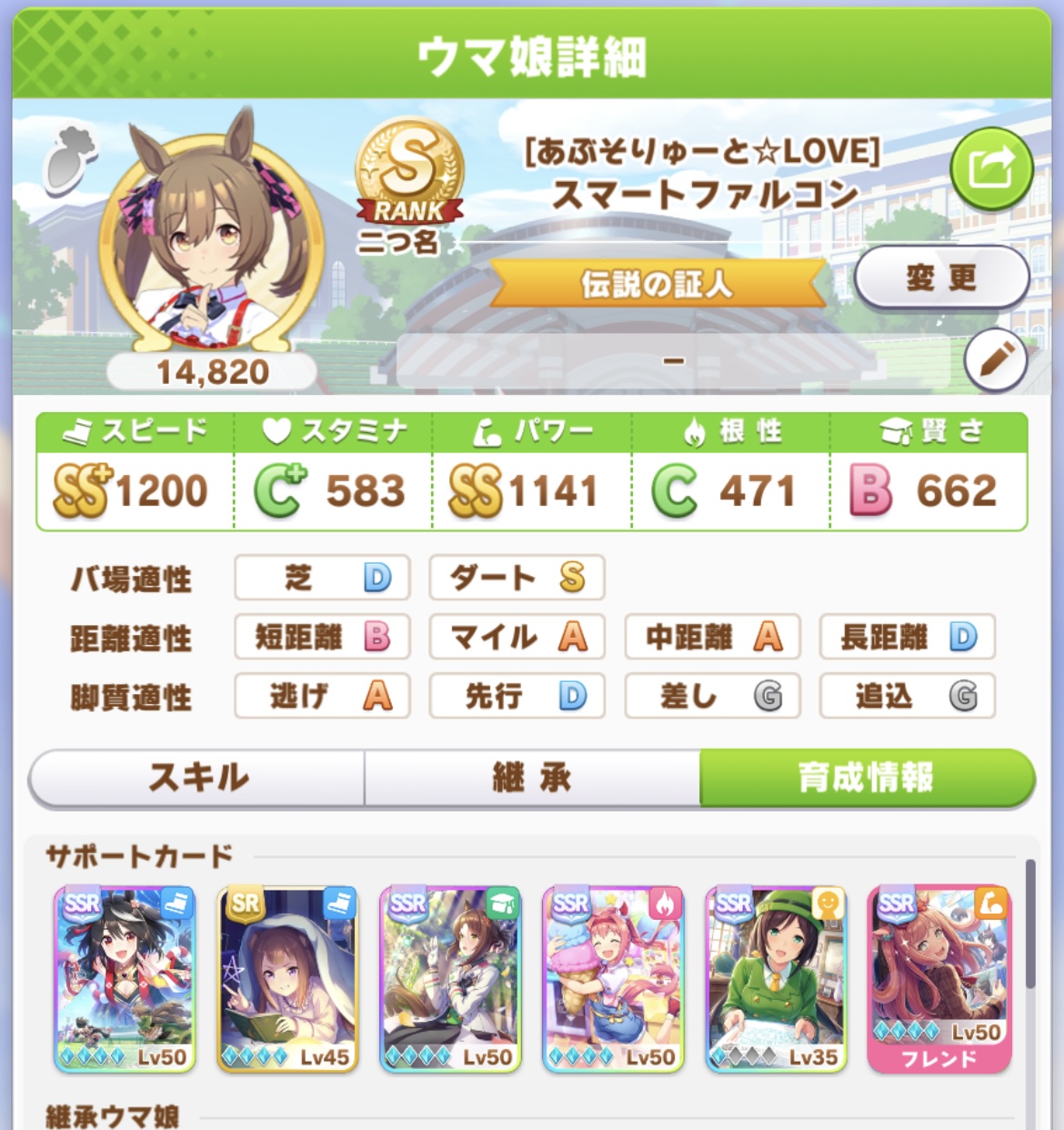Screen dimensions: 1064x1130
Task: Share this Uma Musume's details
Action: [x=991, y=169]
